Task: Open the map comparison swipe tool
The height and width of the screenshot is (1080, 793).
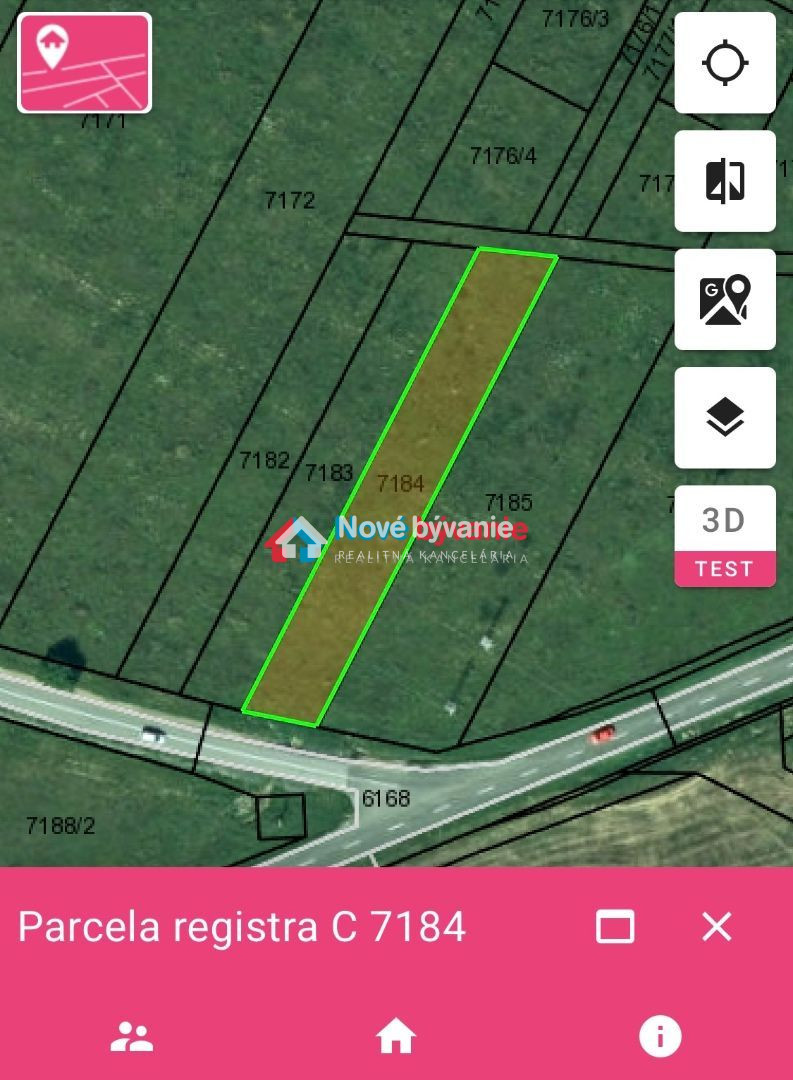Action: [x=725, y=182]
